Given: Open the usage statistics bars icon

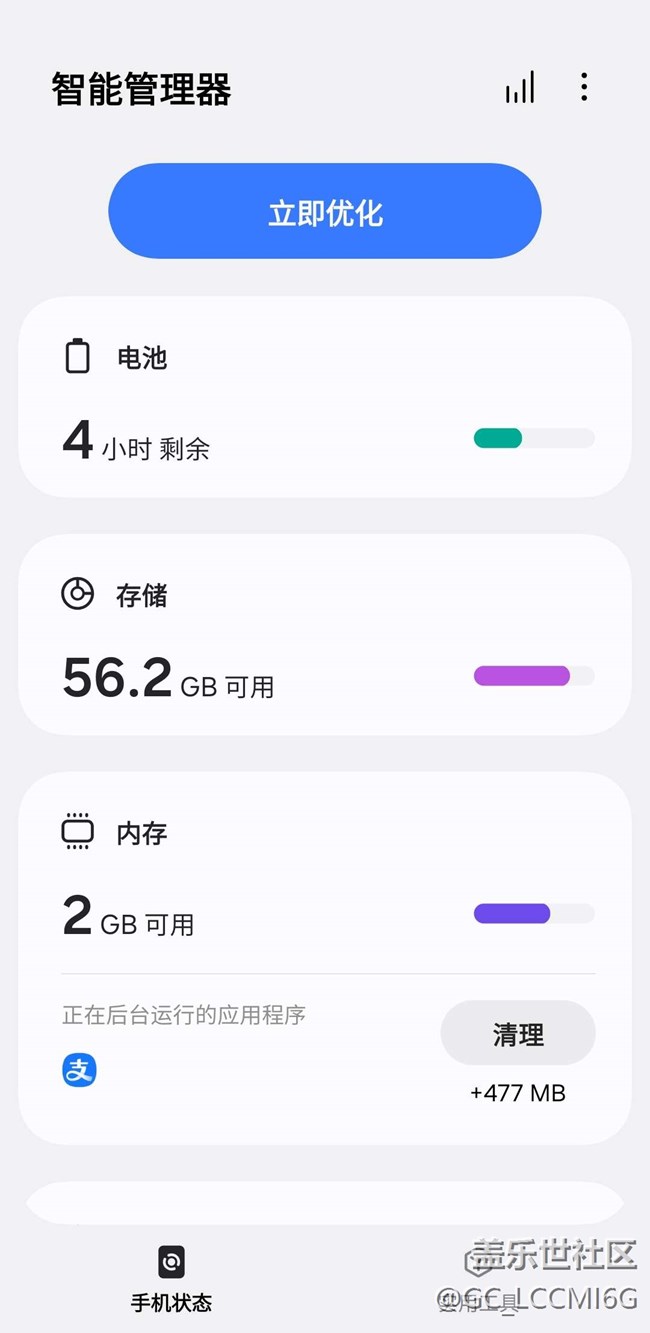Looking at the screenshot, I should click(x=520, y=88).
